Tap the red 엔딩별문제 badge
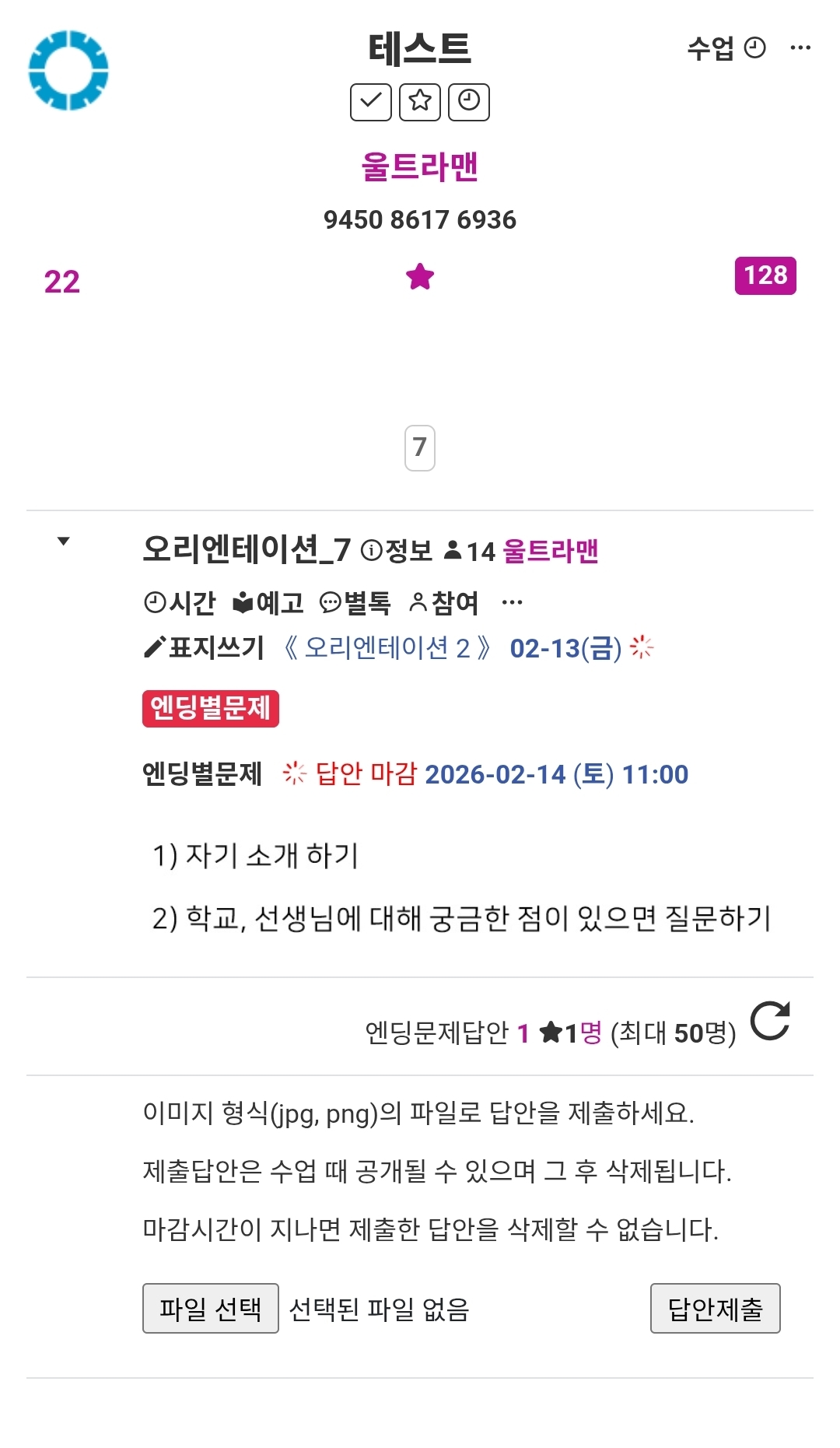840x1448 pixels. [x=210, y=708]
